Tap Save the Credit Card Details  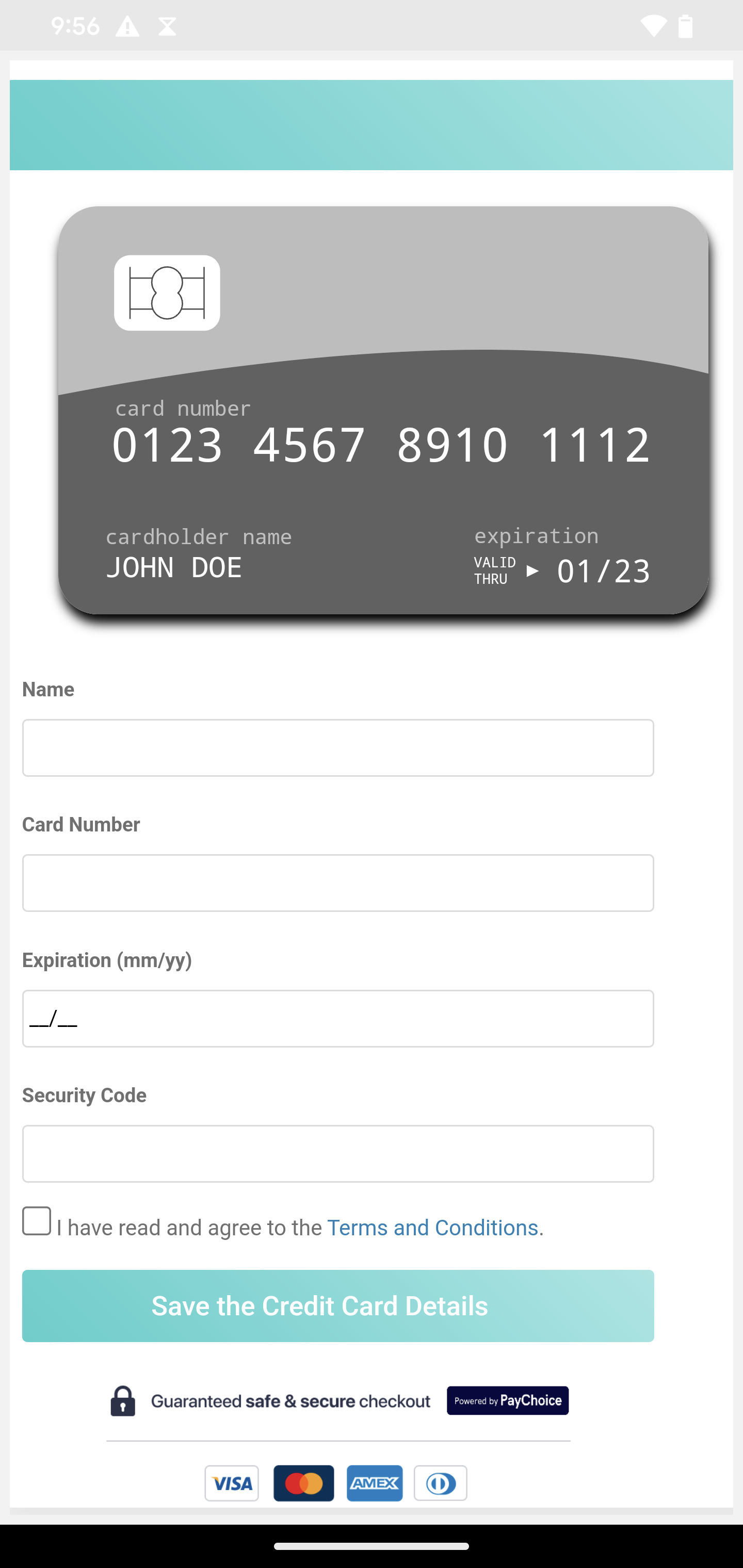tap(338, 1305)
